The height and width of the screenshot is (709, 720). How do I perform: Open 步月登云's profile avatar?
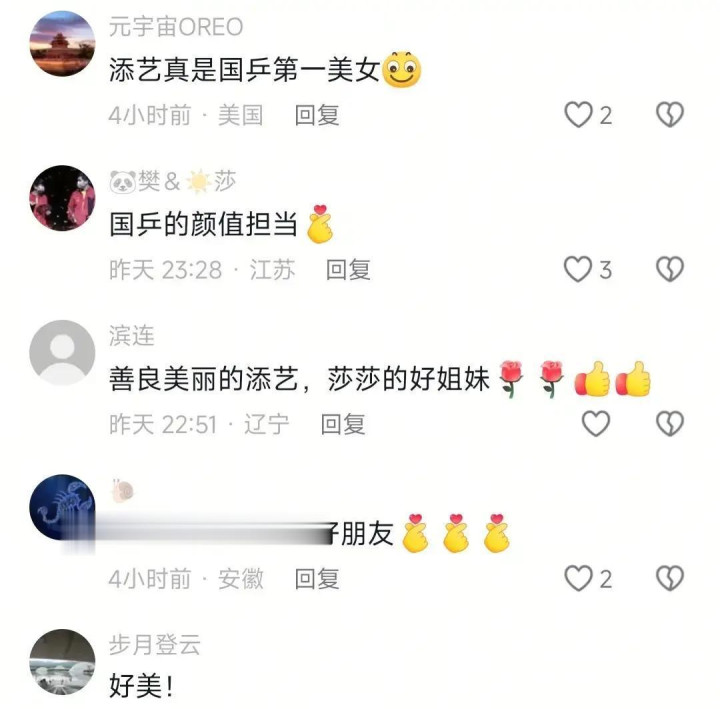pos(62,662)
